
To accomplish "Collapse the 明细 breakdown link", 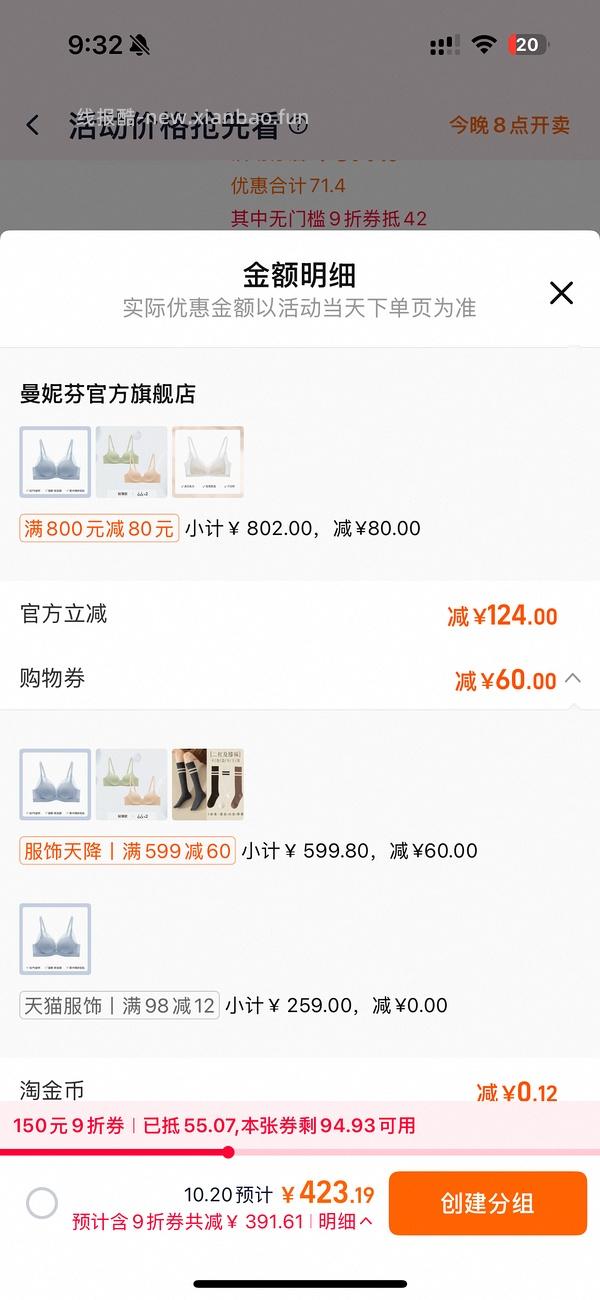I will tap(346, 1221).
